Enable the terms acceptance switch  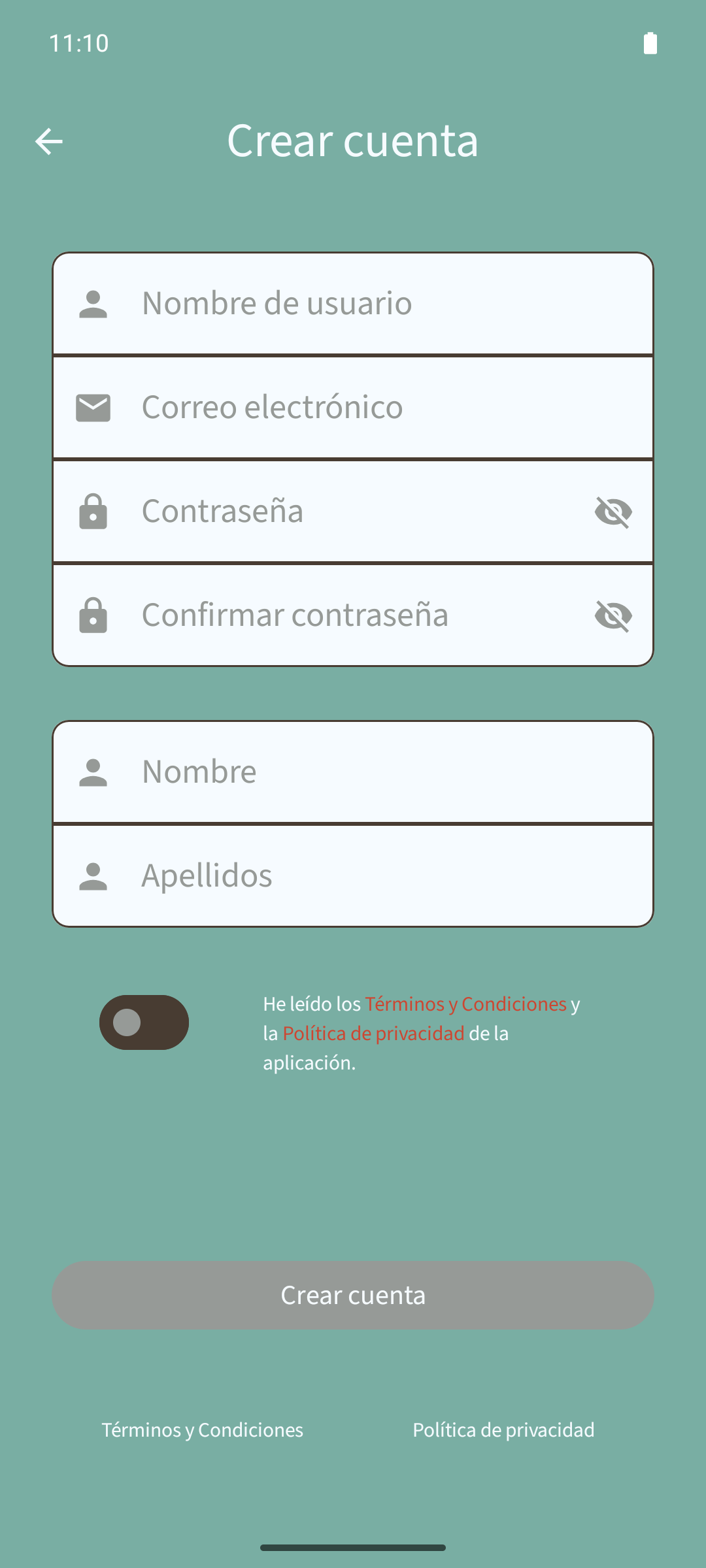pos(144,1022)
